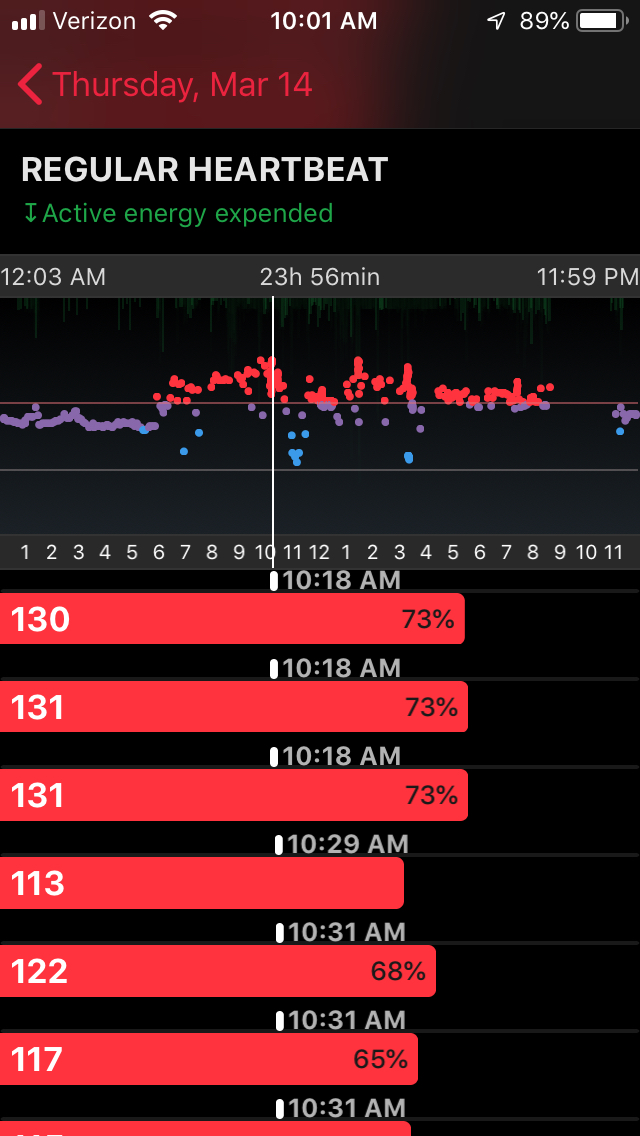View the 117 bpm heart rate entry
This screenshot has width=640, height=1136.
208,1059
